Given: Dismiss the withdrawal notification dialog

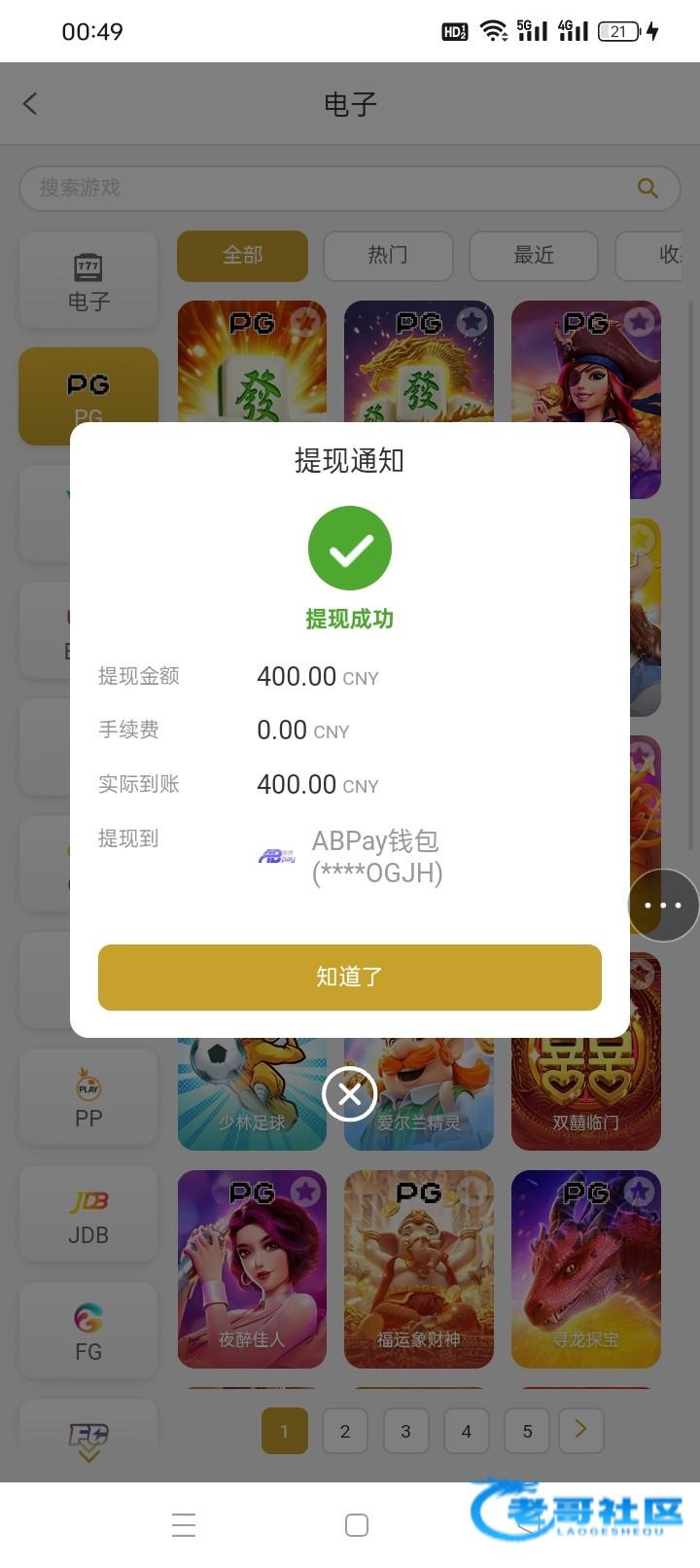Looking at the screenshot, I should tap(350, 1094).
